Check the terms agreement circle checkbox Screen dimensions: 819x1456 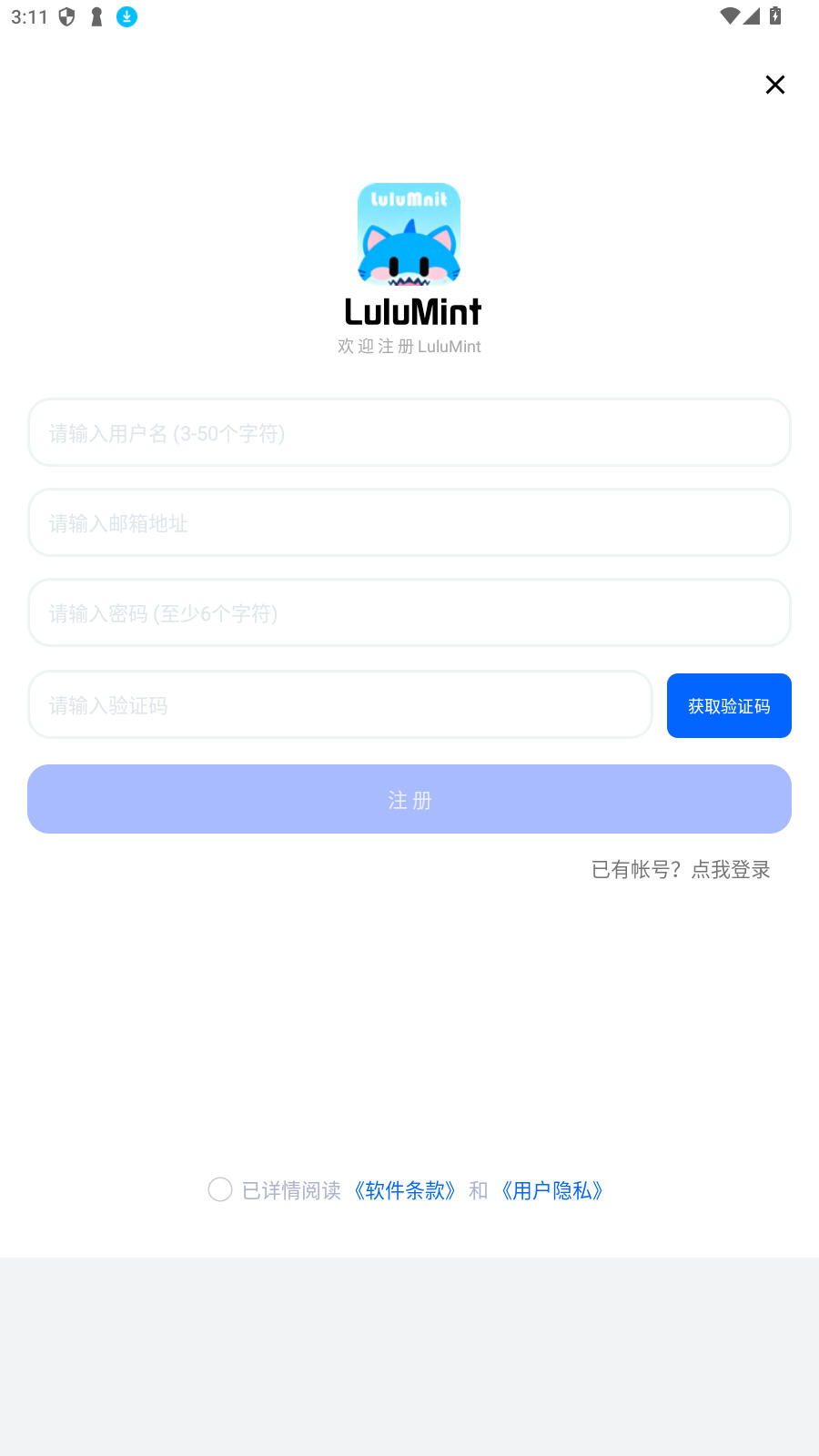click(x=219, y=1189)
